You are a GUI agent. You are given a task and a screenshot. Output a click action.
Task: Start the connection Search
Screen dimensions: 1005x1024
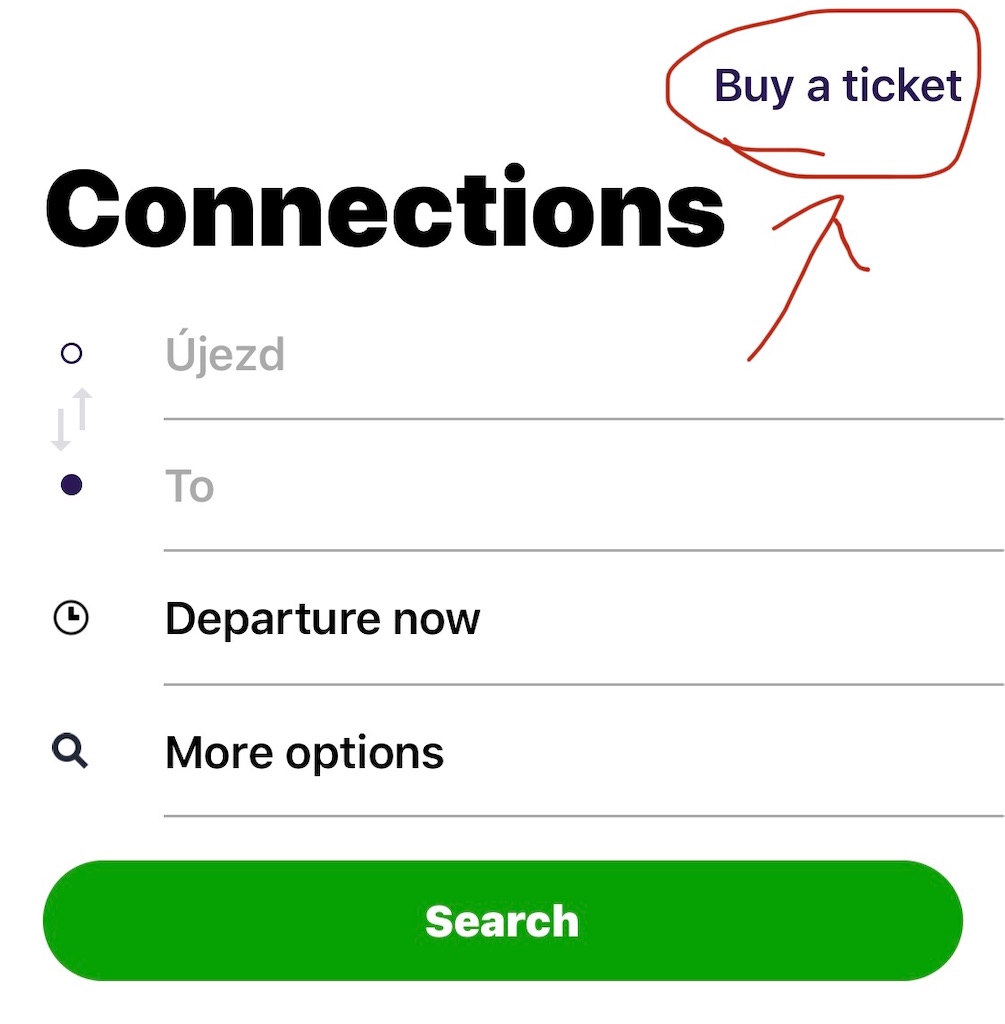502,920
